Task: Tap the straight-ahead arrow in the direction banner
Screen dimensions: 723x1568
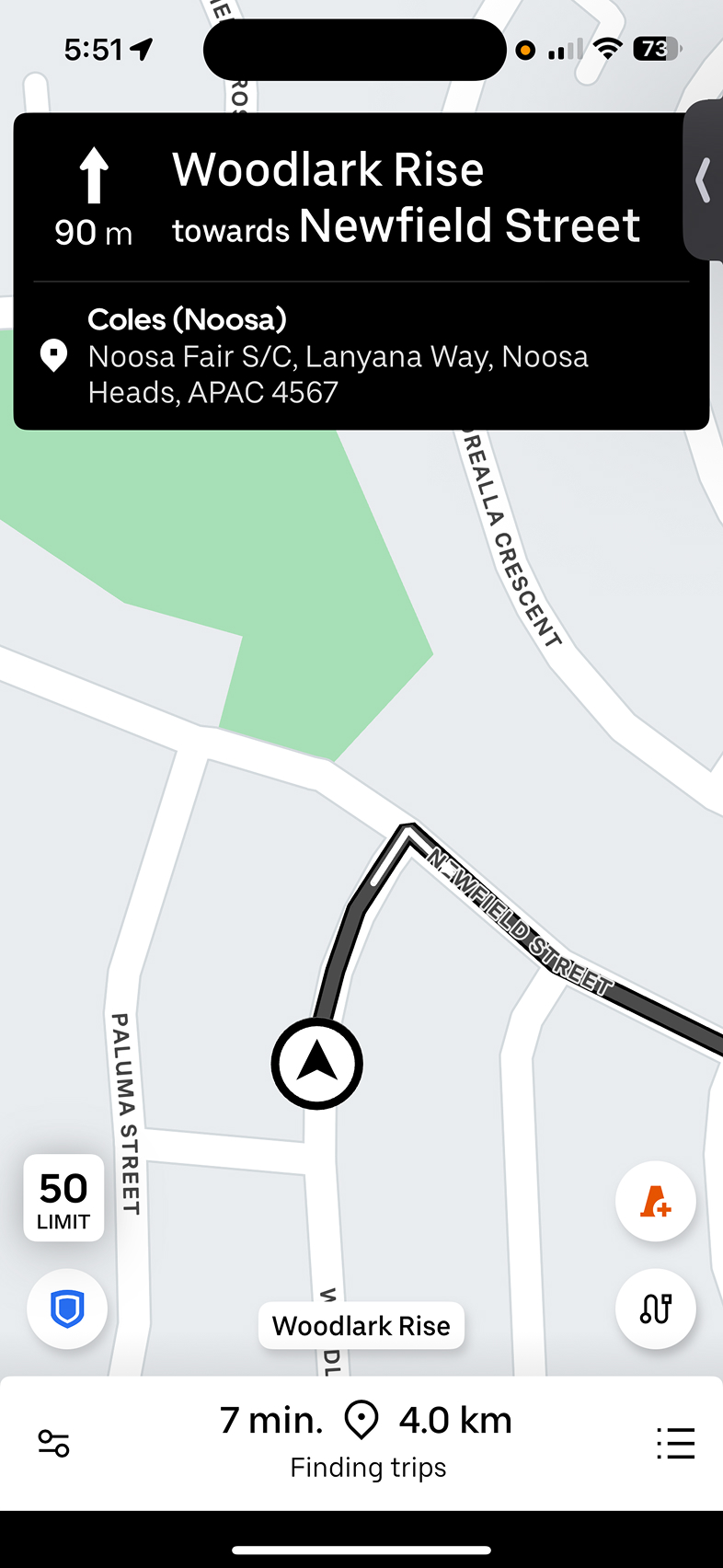Action: pos(93,173)
